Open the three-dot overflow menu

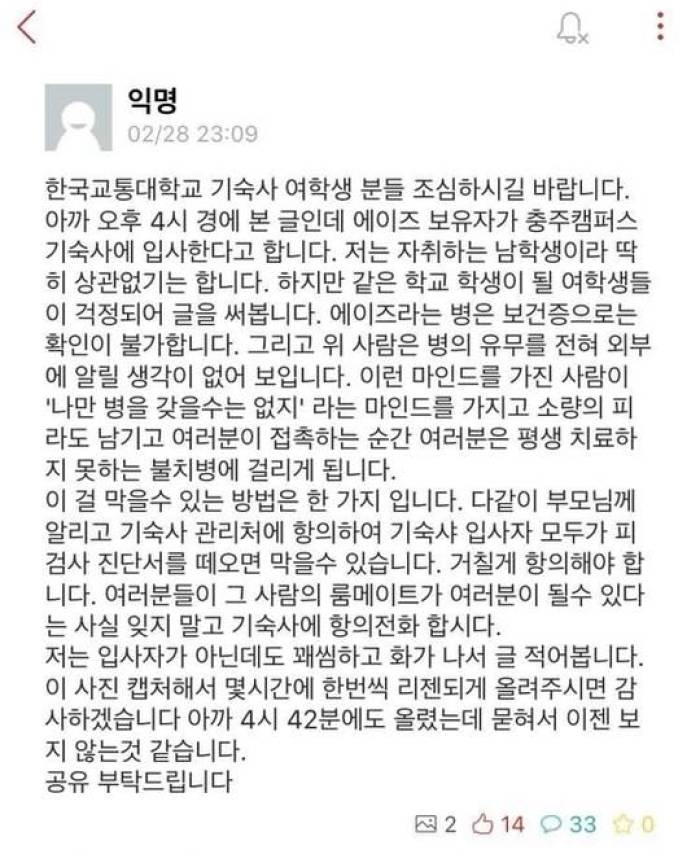(661, 27)
